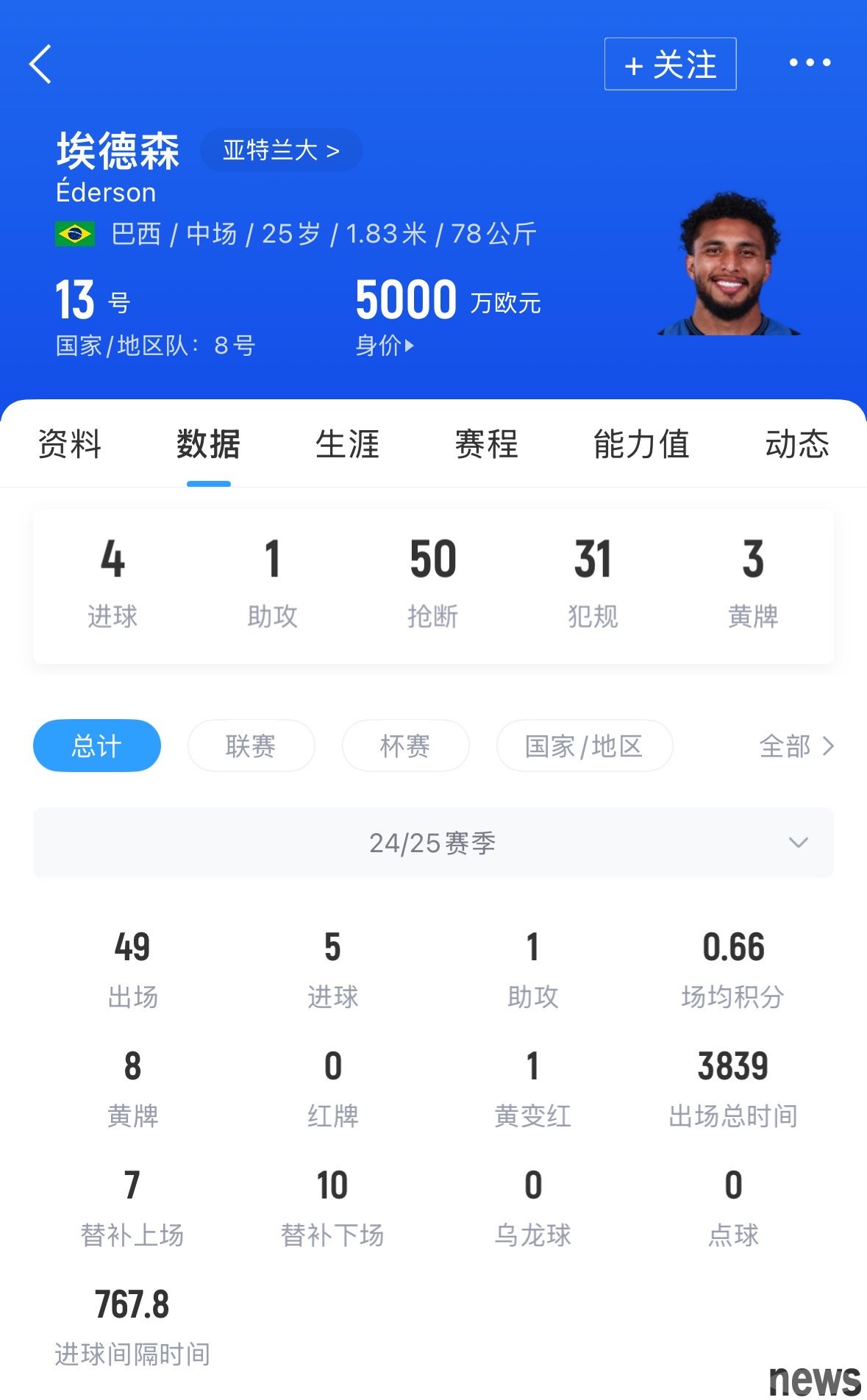Select the 数据 tab
This screenshot has height=1400, width=867.
click(x=208, y=444)
